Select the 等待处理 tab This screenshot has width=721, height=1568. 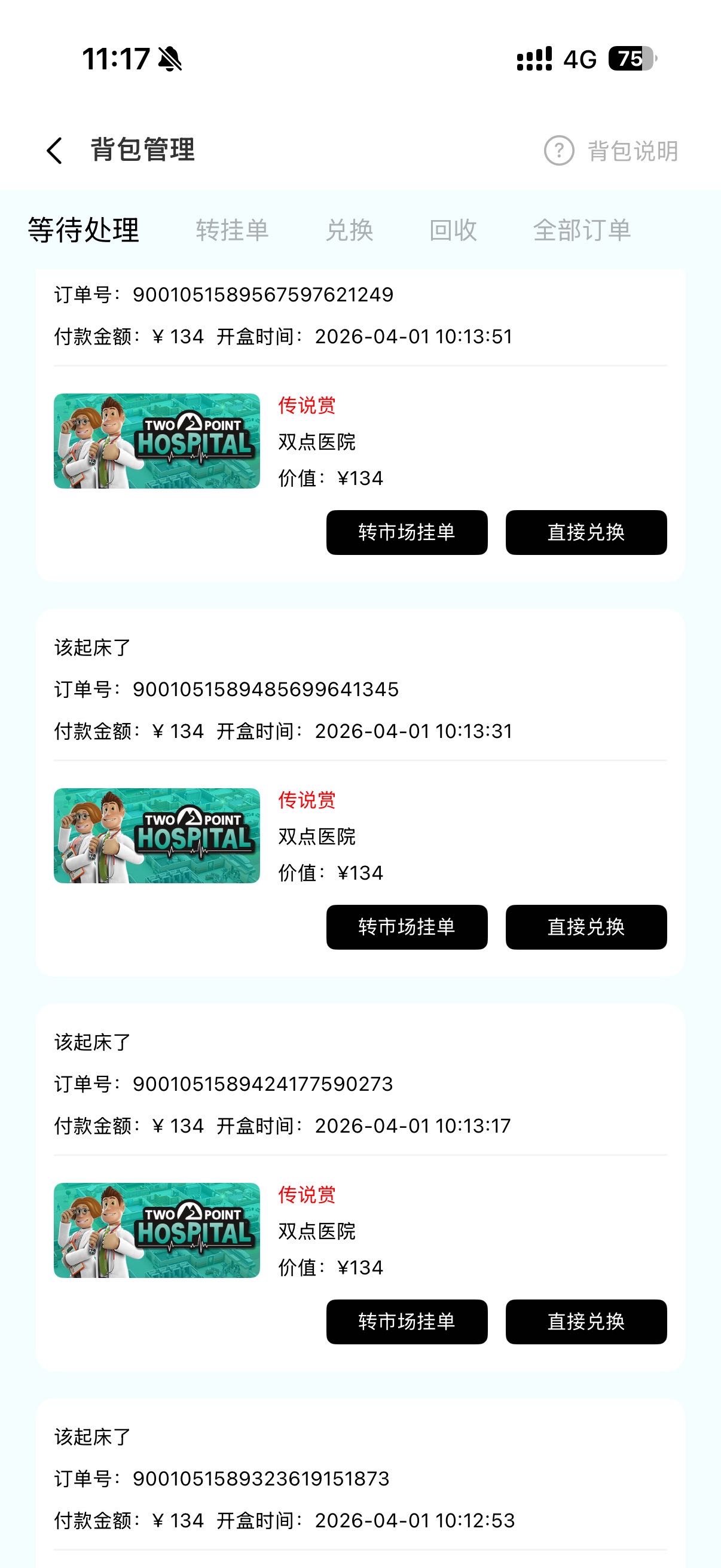click(84, 230)
